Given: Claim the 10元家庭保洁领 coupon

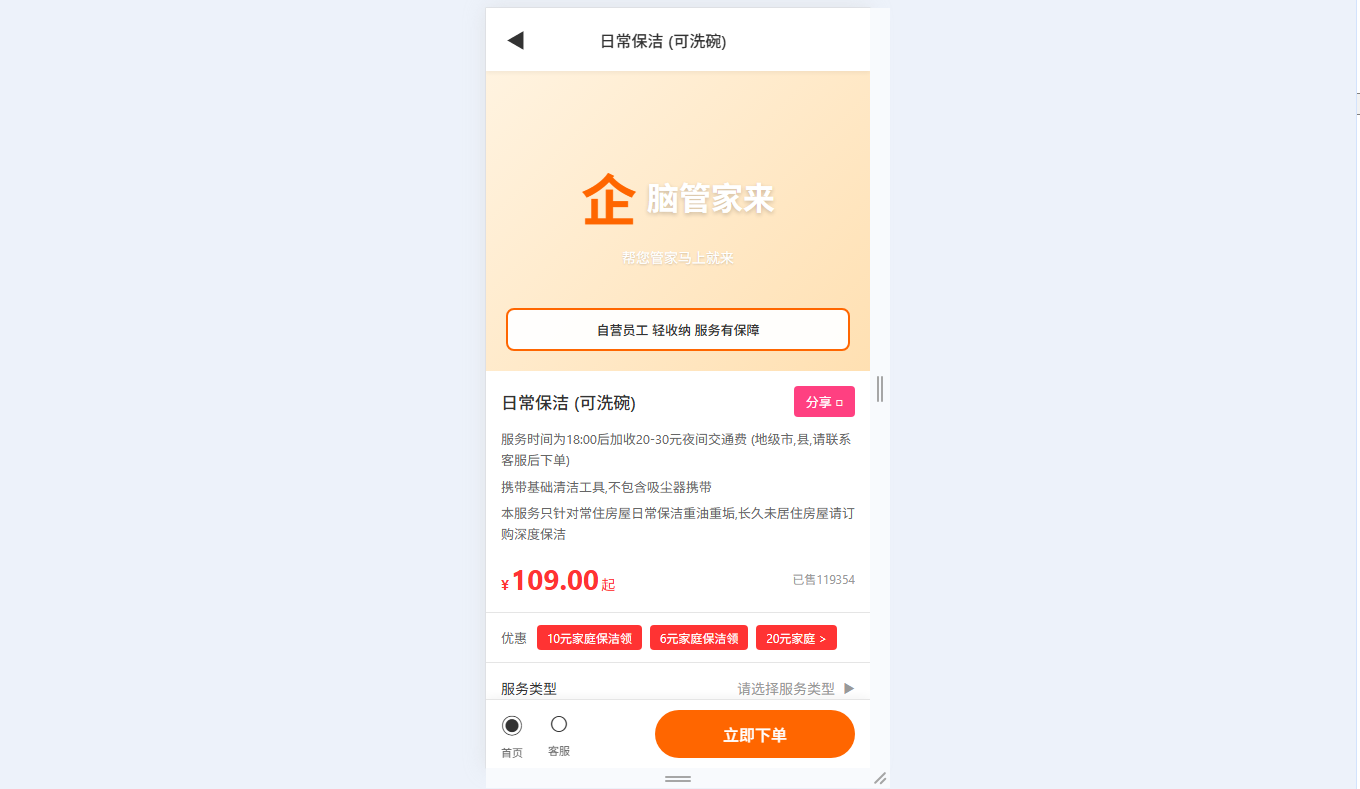Looking at the screenshot, I should pyautogui.click(x=589, y=638).
